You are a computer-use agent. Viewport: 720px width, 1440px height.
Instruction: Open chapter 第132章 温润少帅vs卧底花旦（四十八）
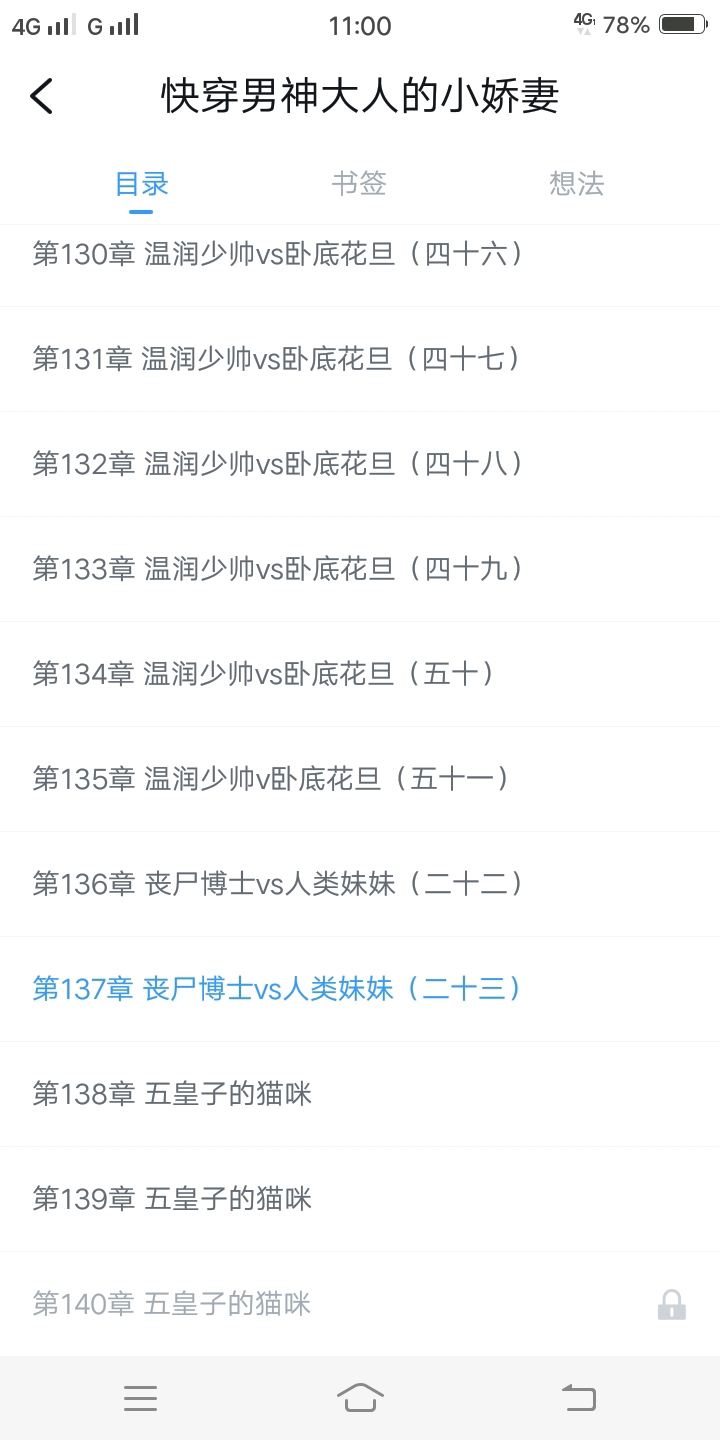click(360, 464)
